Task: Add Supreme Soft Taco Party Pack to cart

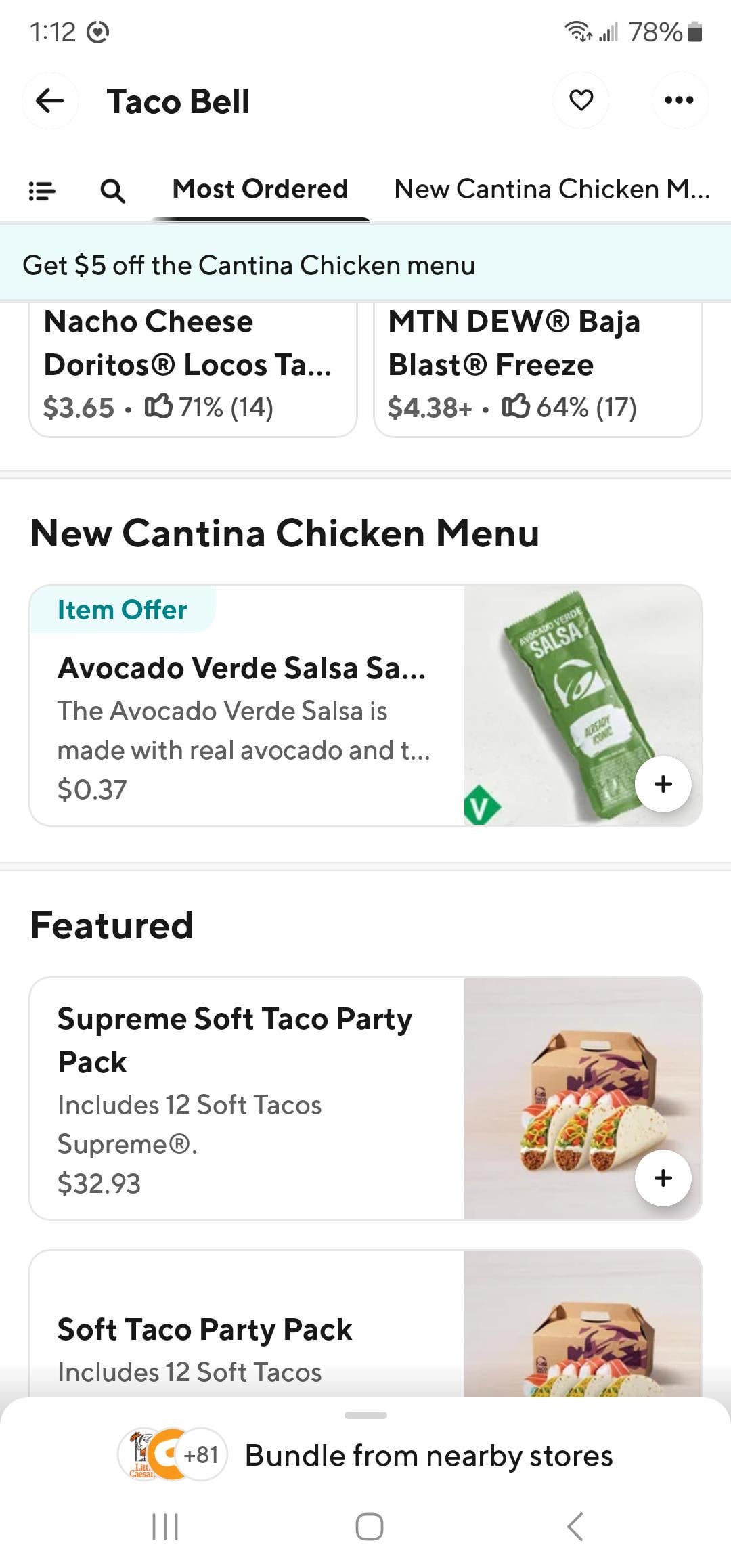Action: point(663,1178)
